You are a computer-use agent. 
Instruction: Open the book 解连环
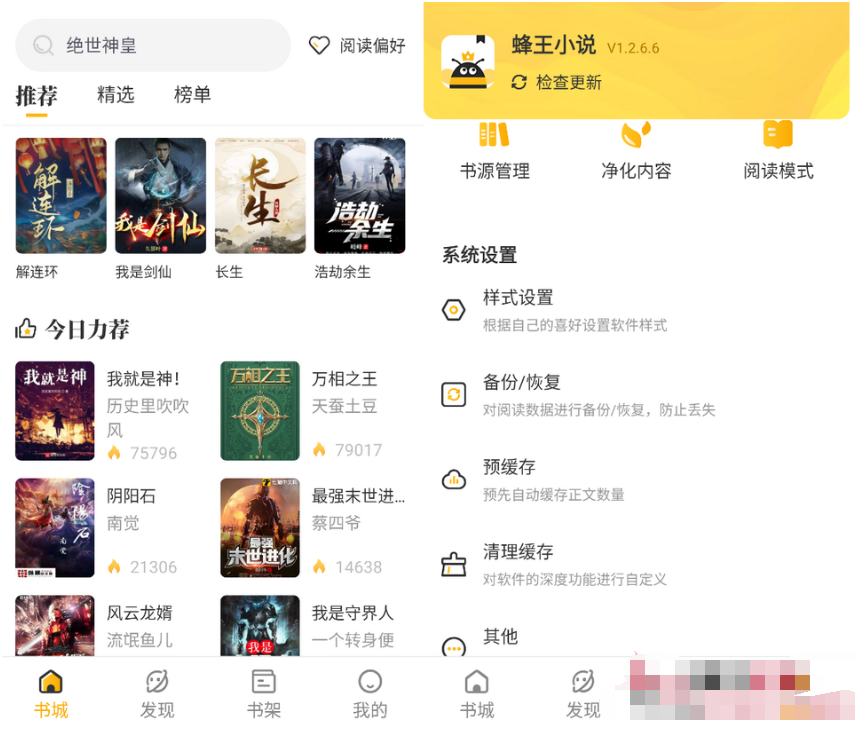click(x=60, y=196)
